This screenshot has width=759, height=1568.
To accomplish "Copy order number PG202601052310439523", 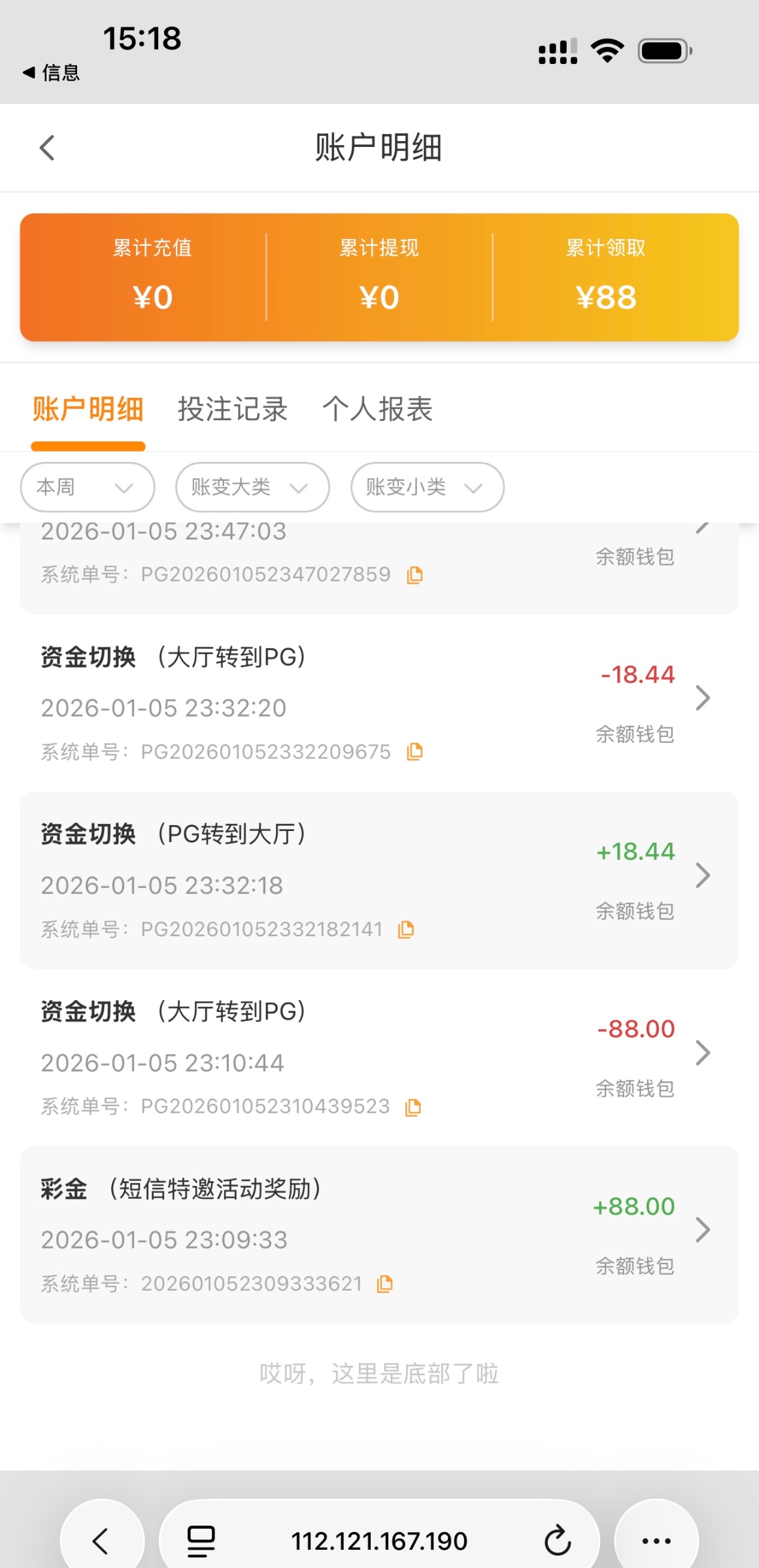I will pyautogui.click(x=413, y=1107).
